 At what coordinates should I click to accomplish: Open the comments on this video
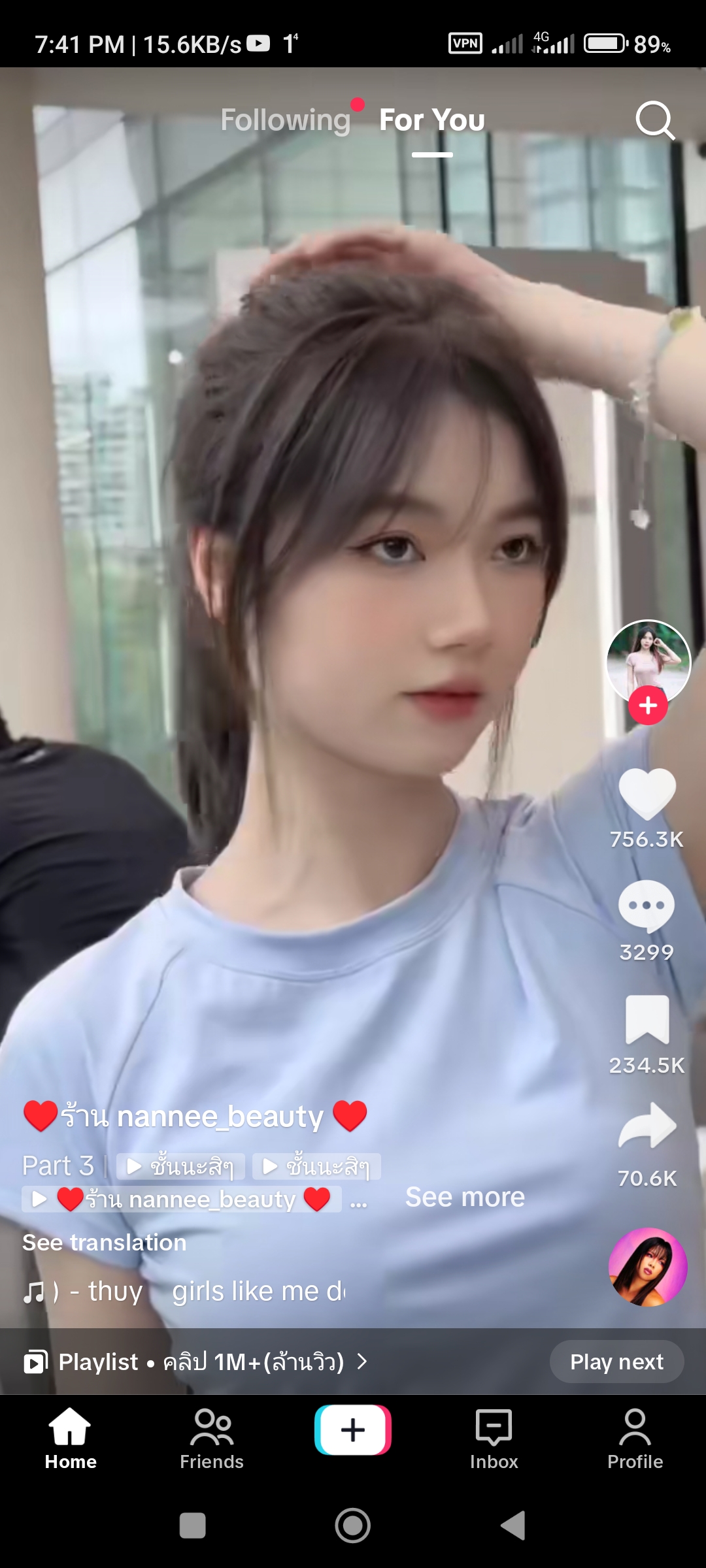[x=647, y=907]
